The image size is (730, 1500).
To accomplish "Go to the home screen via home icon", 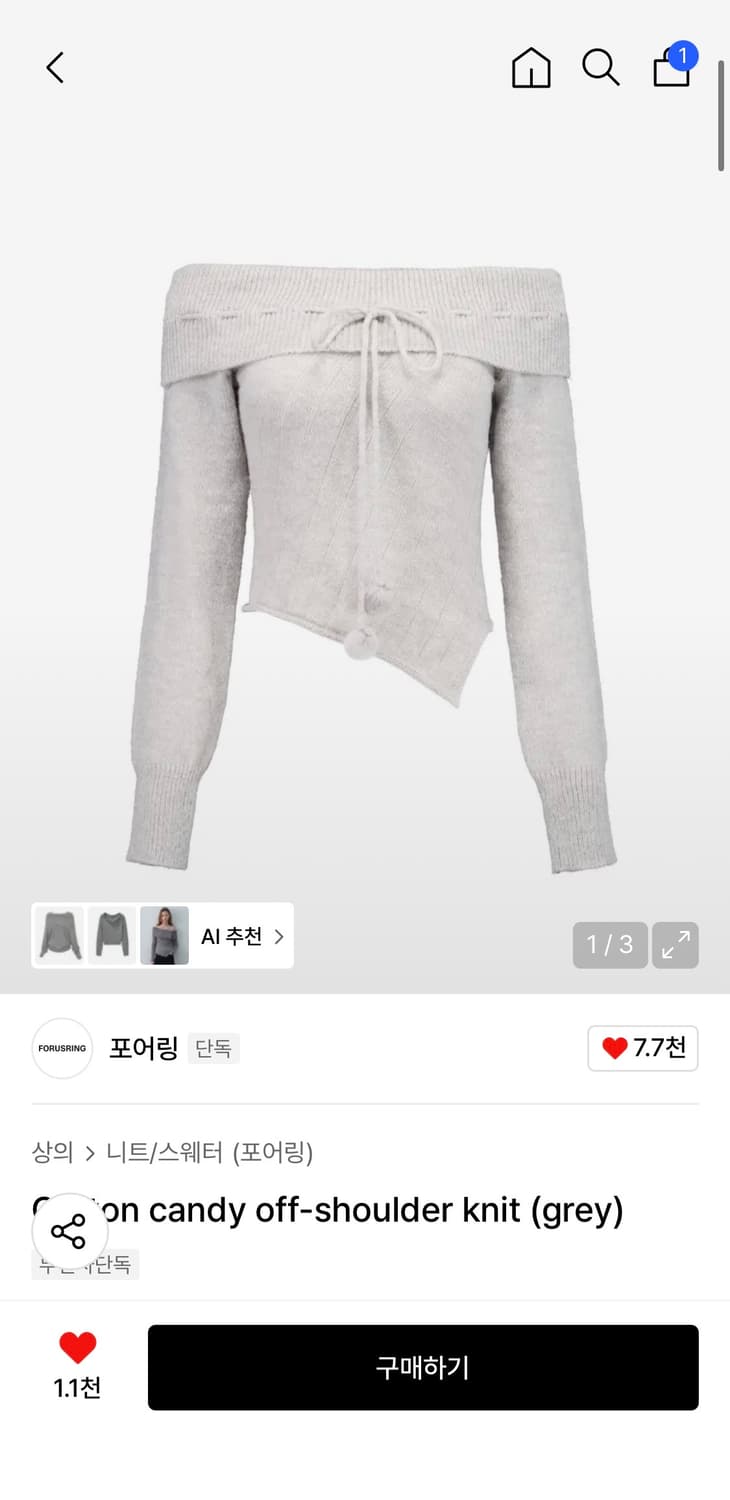I will pos(531,68).
